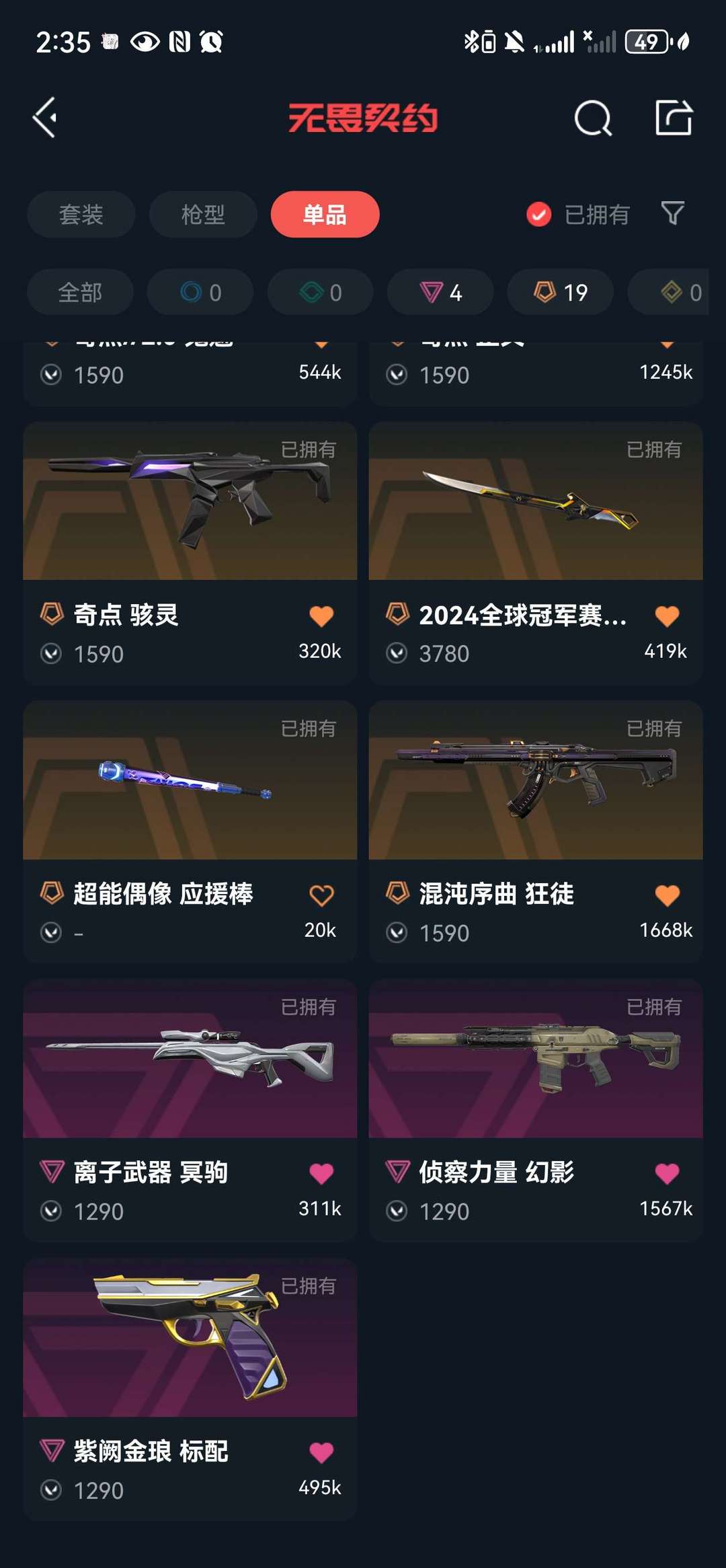The image size is (726, 1568).
Task: Filter by the orange tier chip showing 19
Action: [560, 293]
